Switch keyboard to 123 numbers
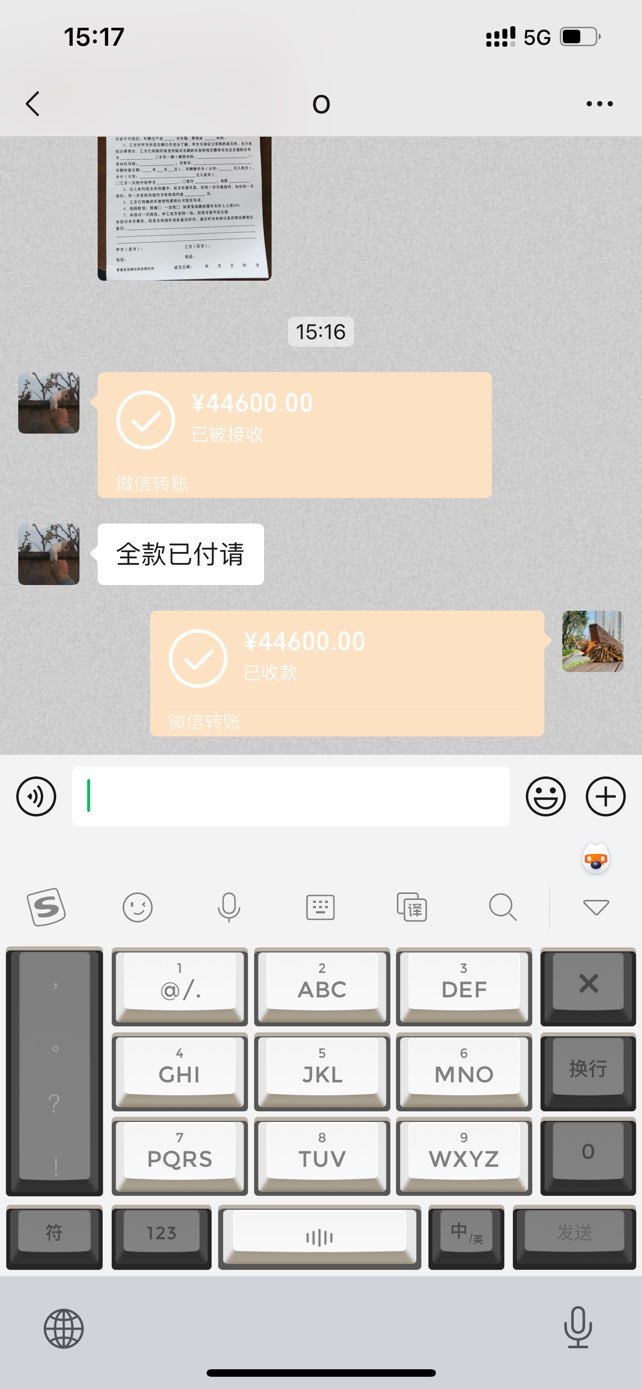Viewport: 642px width, 1389px height. coord(161,1233)
